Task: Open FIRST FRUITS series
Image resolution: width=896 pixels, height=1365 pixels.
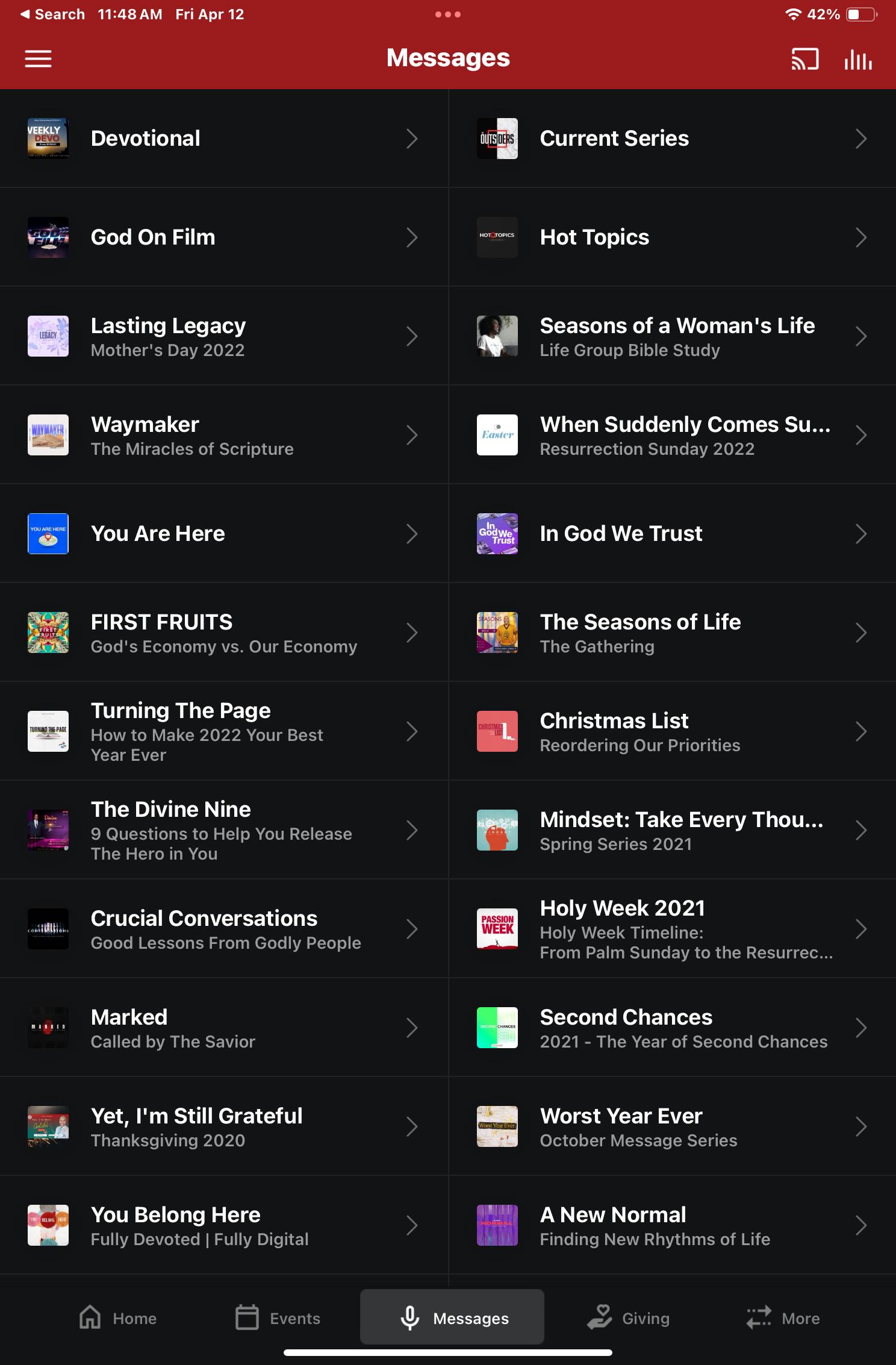Action: (x=223, y=633)
